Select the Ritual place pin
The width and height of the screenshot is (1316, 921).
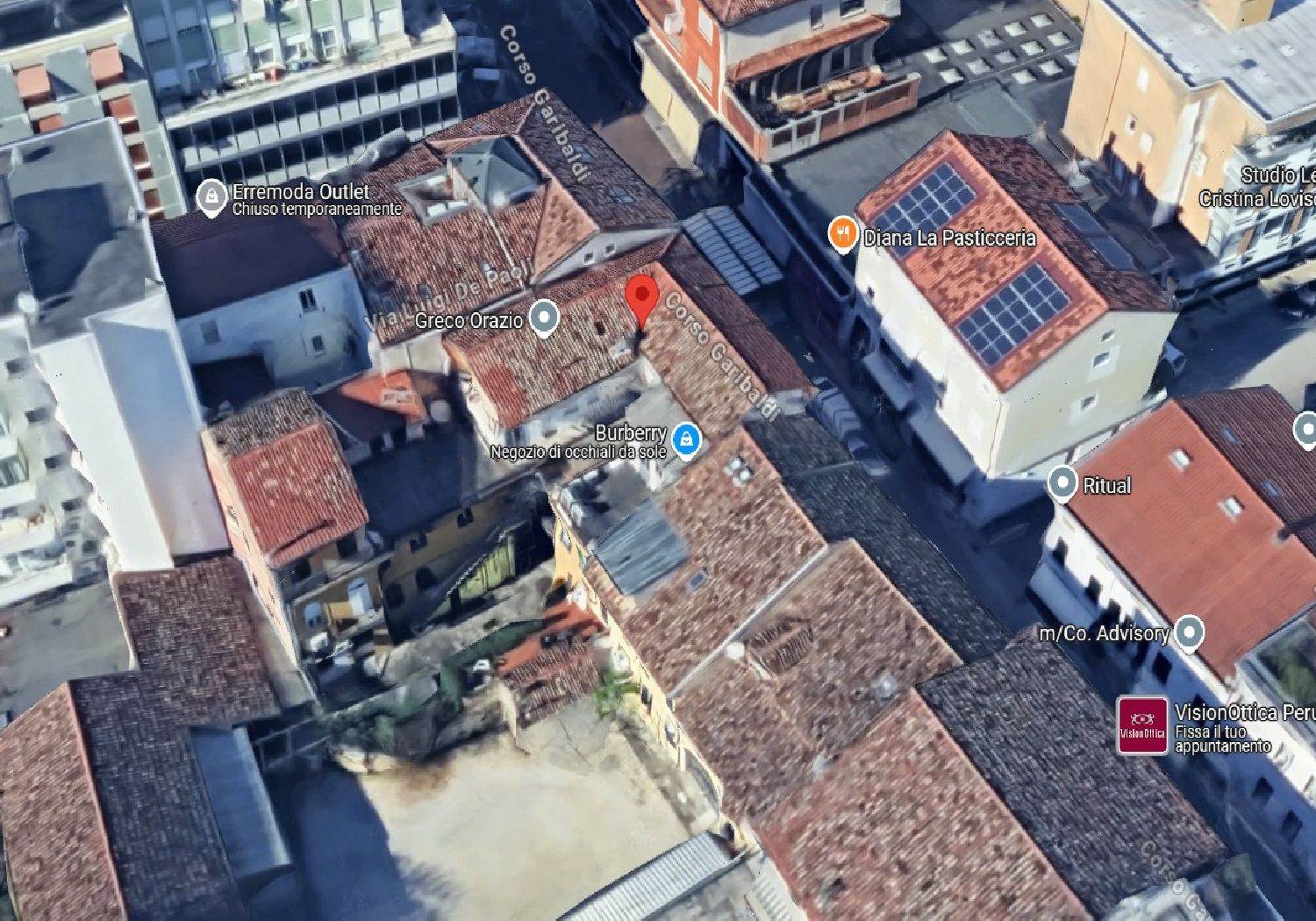(1062, 484)
